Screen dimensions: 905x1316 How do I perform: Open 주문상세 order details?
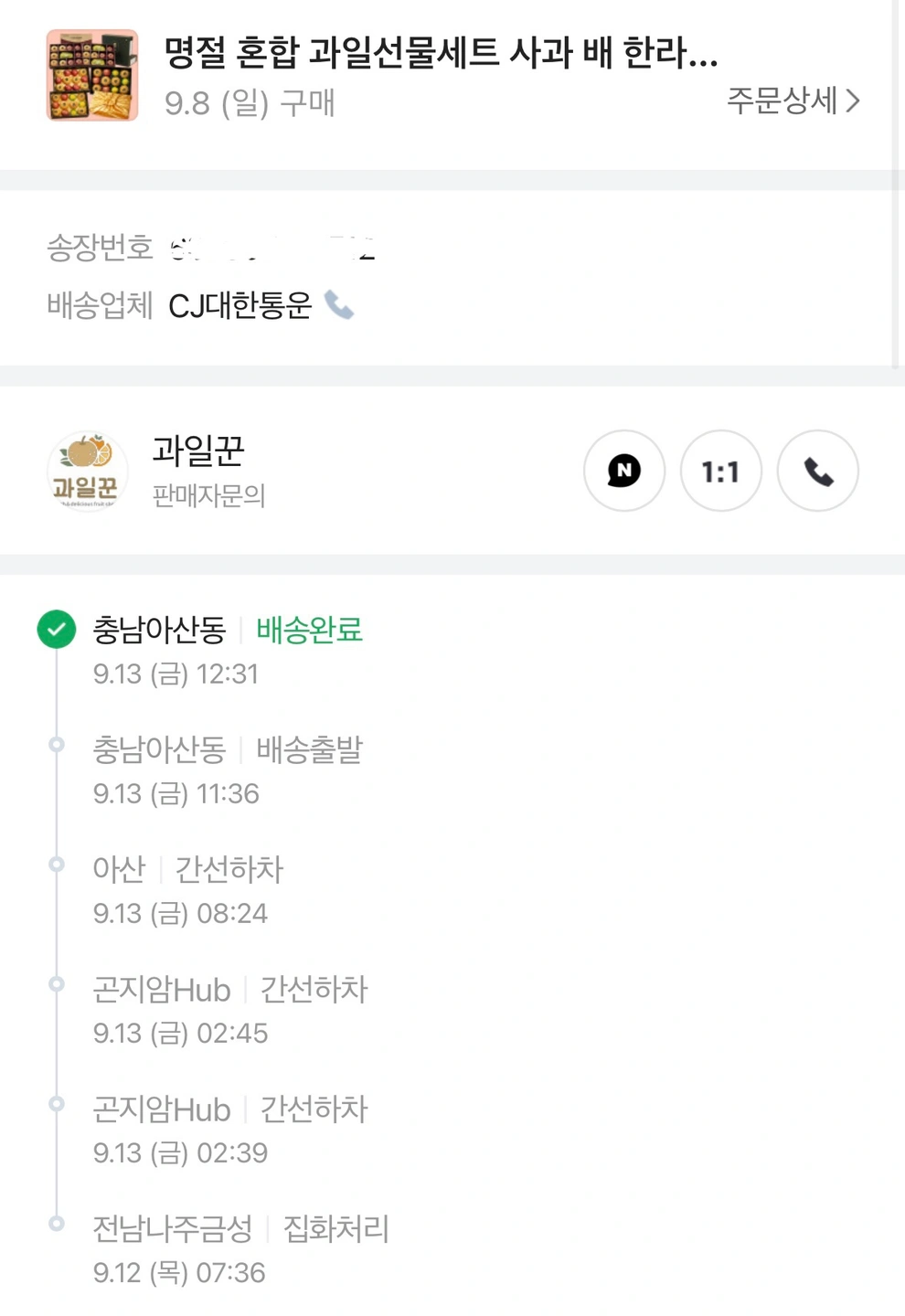[x=792, y=101]
